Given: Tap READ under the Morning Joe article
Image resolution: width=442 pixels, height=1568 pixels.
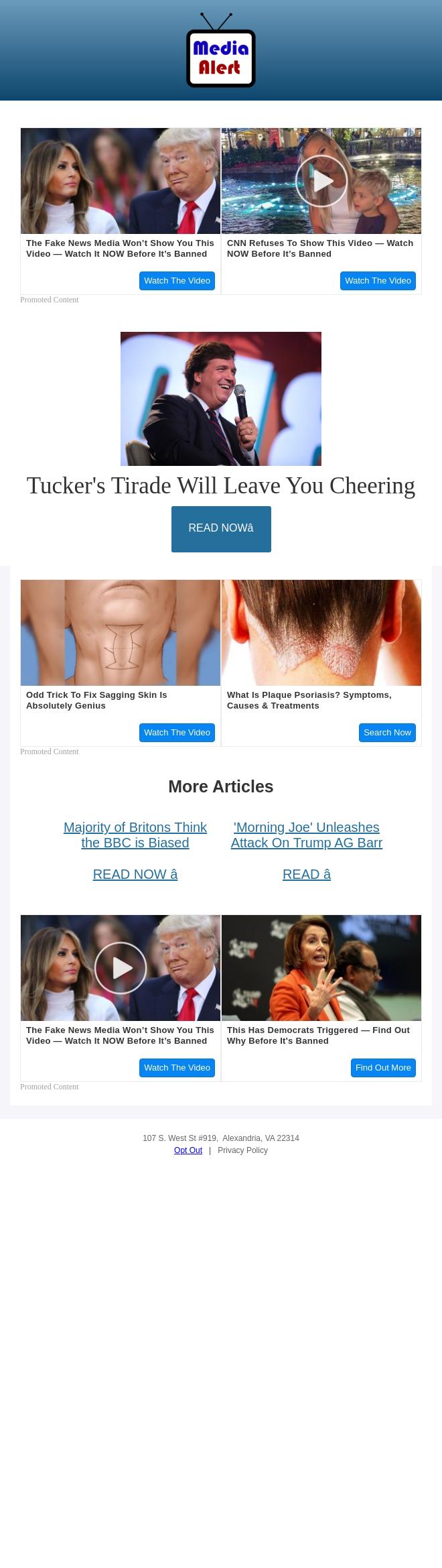Looking at the screenshot, I should pyautogui.click(x=307, y=874).
